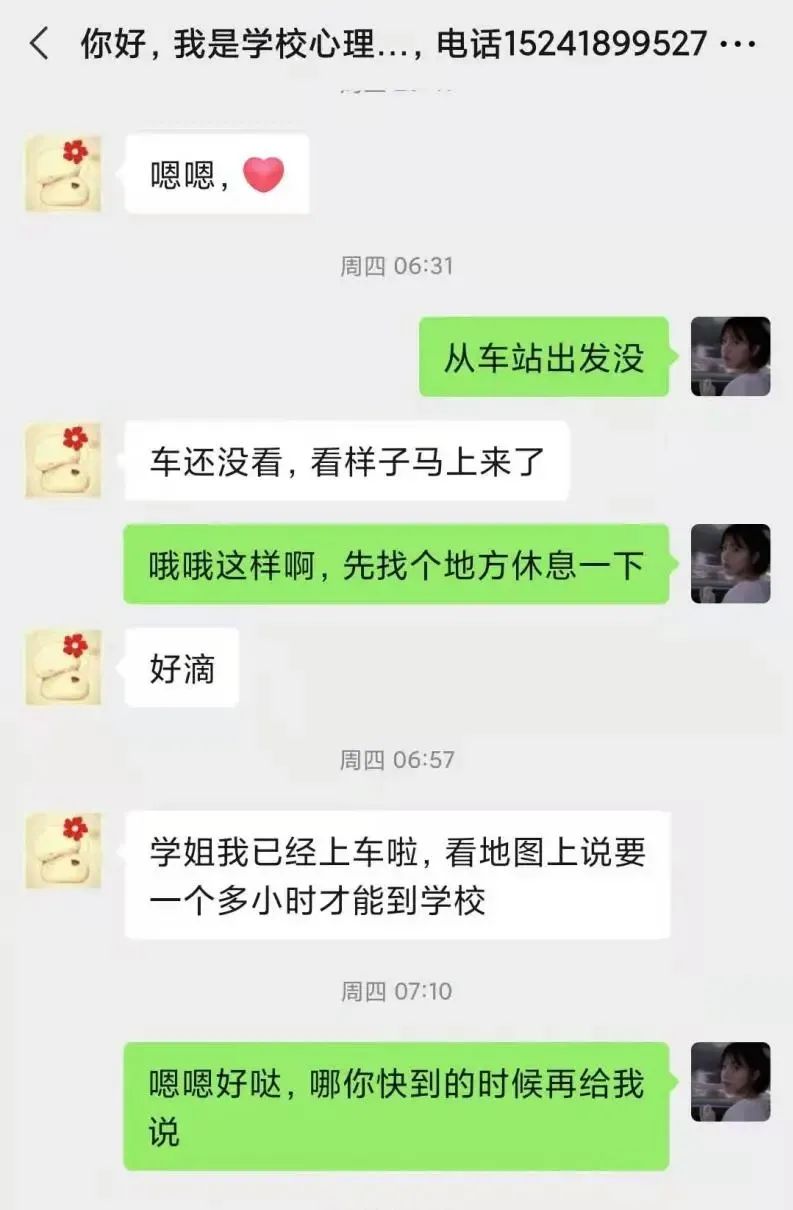Open my avatar next to 哦哦这样啊 message

point(730,564)
